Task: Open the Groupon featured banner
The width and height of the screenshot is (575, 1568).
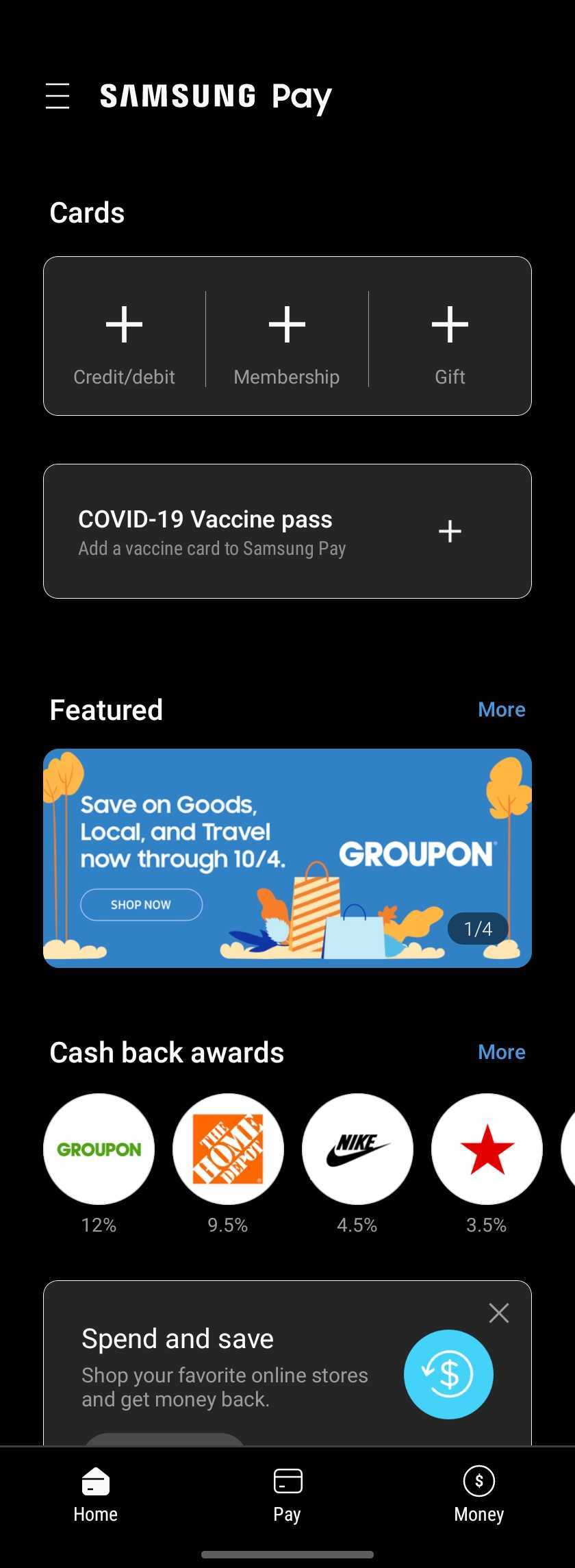Action: pos(287,858)
